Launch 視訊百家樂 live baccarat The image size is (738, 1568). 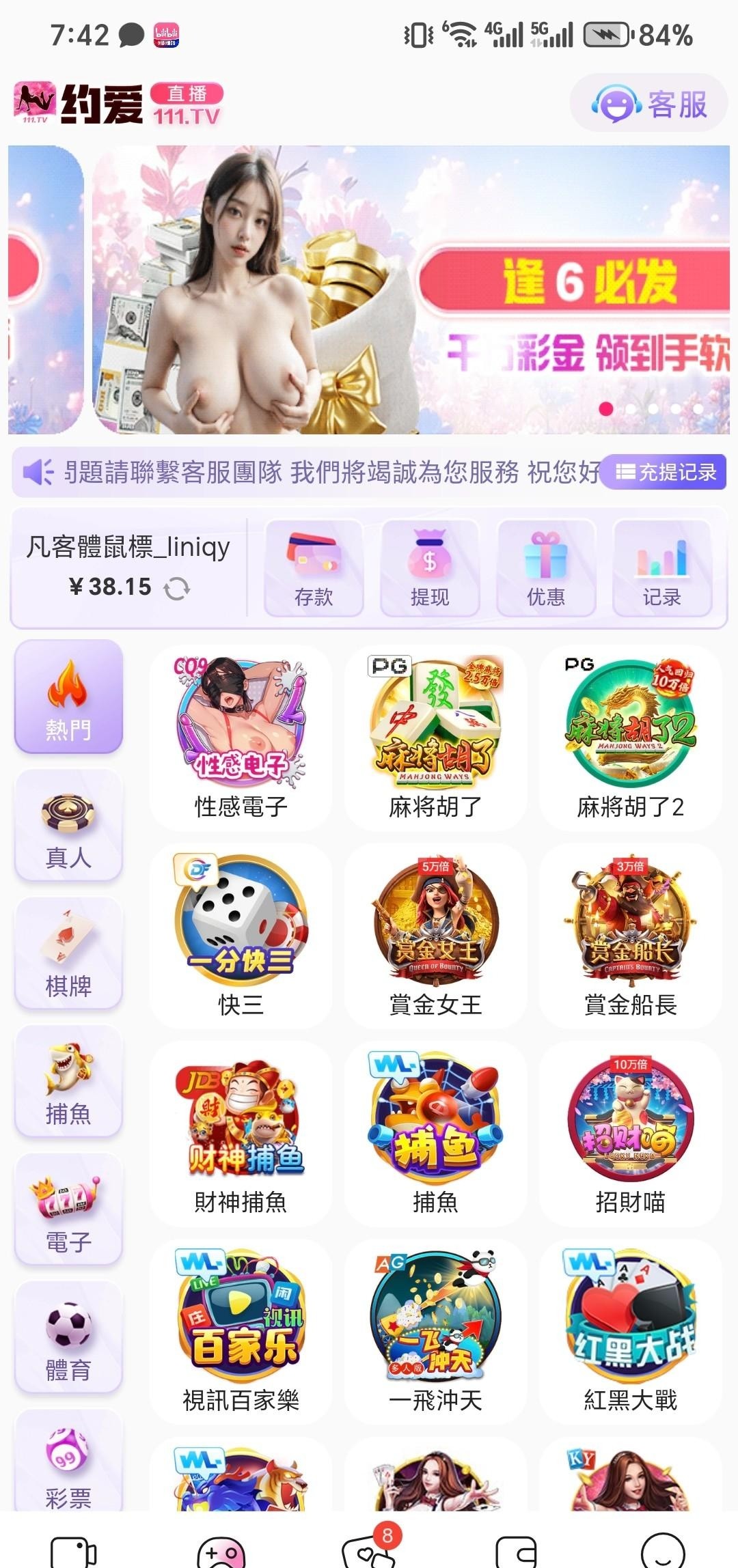click(x=241, y=1332)
